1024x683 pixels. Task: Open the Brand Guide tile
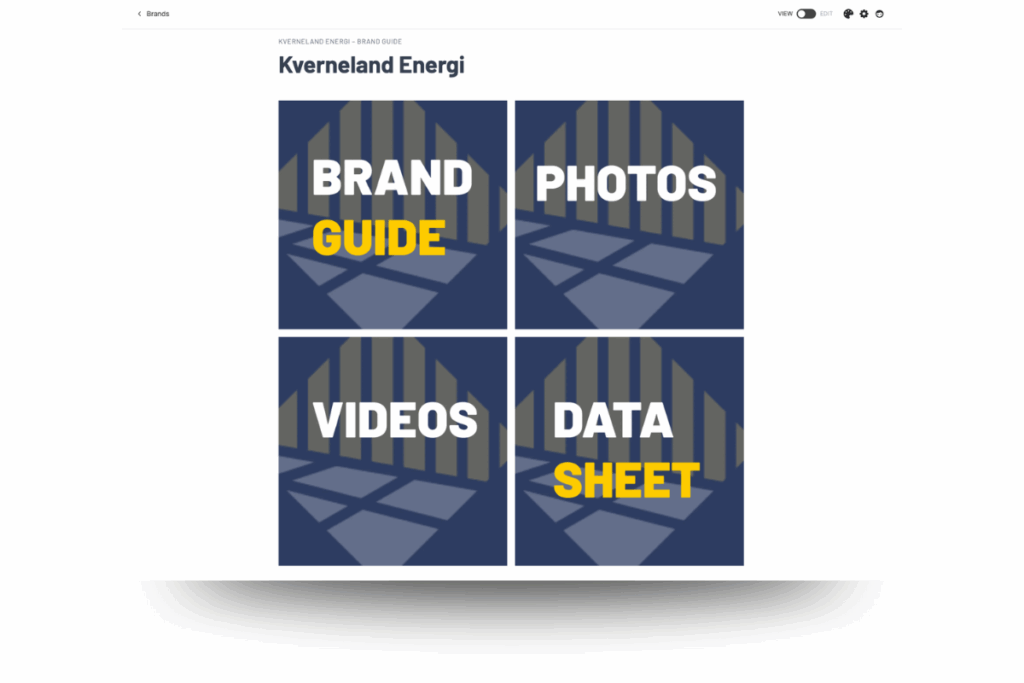(x=392, y=215)
